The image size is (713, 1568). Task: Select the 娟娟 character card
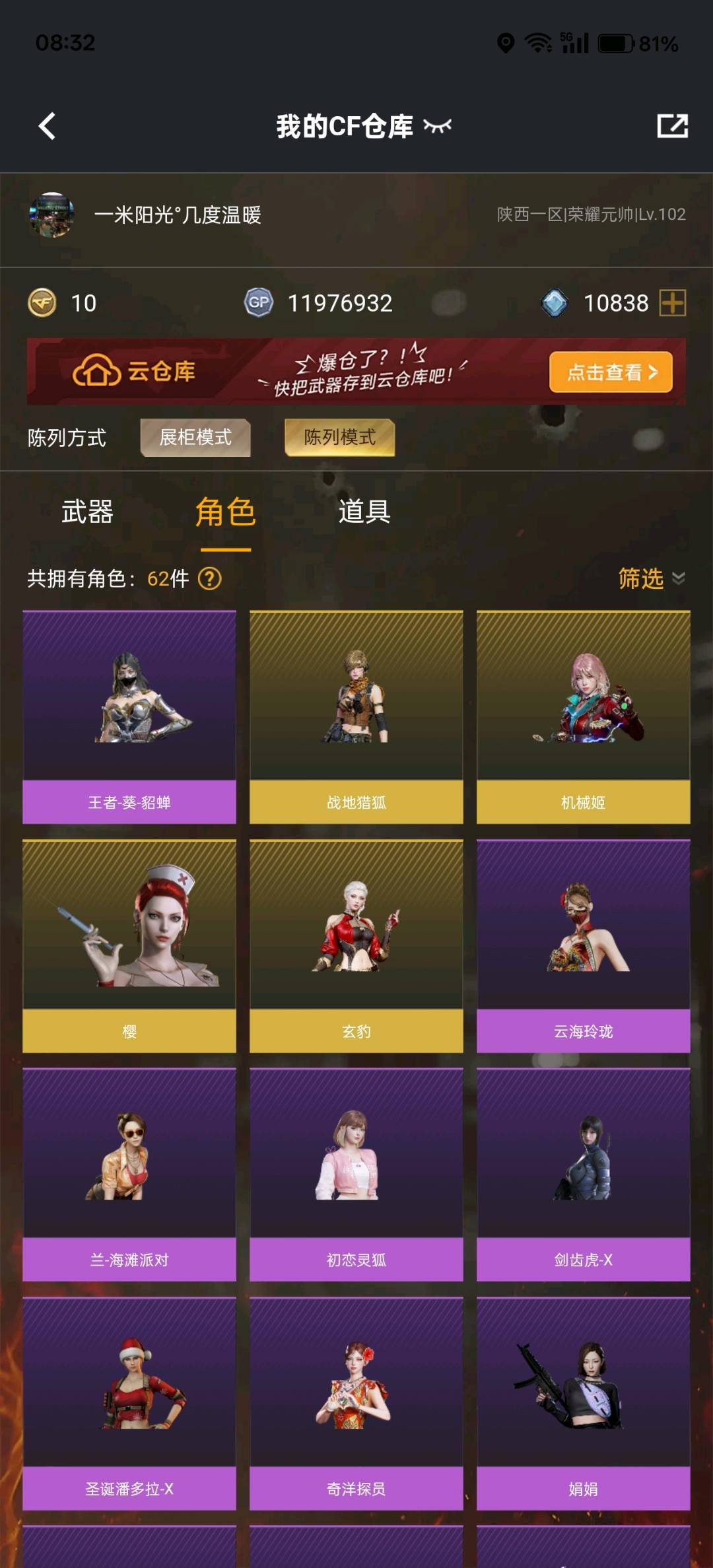point(584,1403)
